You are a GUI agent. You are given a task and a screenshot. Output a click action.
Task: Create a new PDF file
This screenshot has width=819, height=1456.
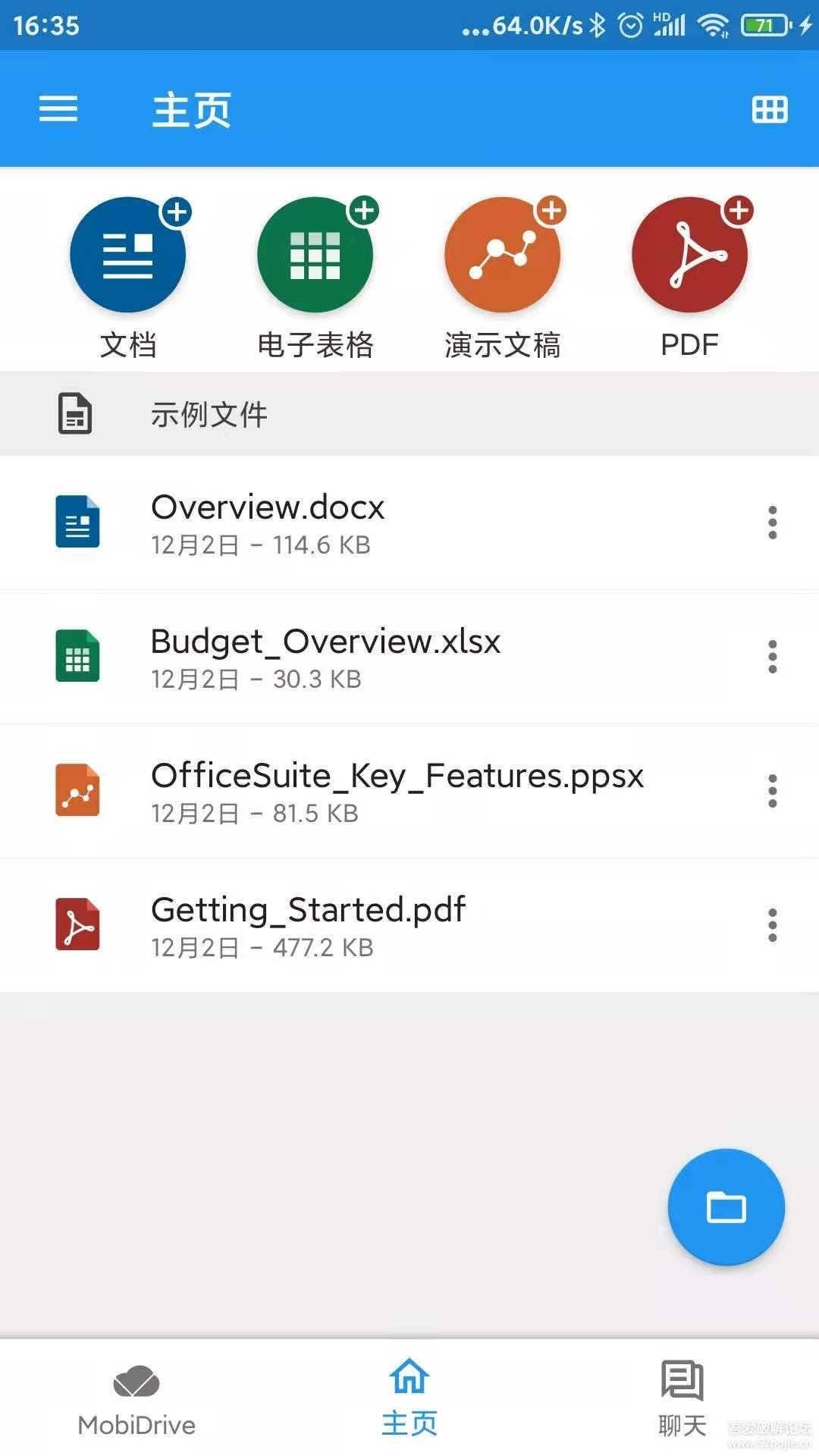click(x=689, y=256)
